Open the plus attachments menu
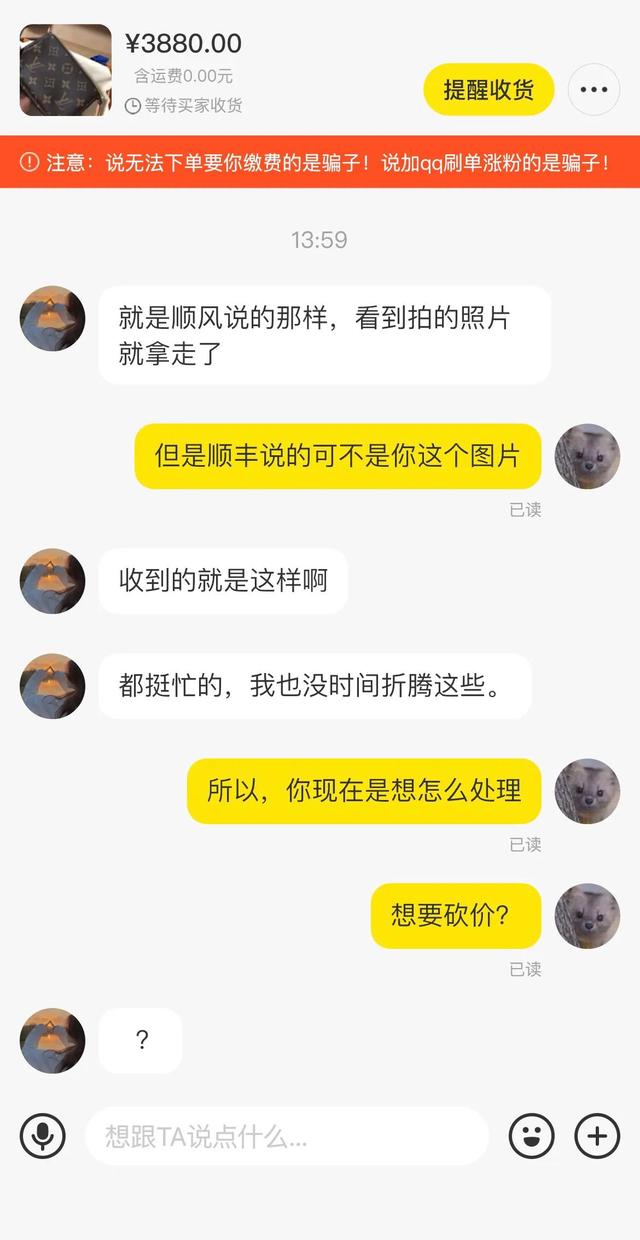640x1240 pixels. click(x=597, y=1136)
